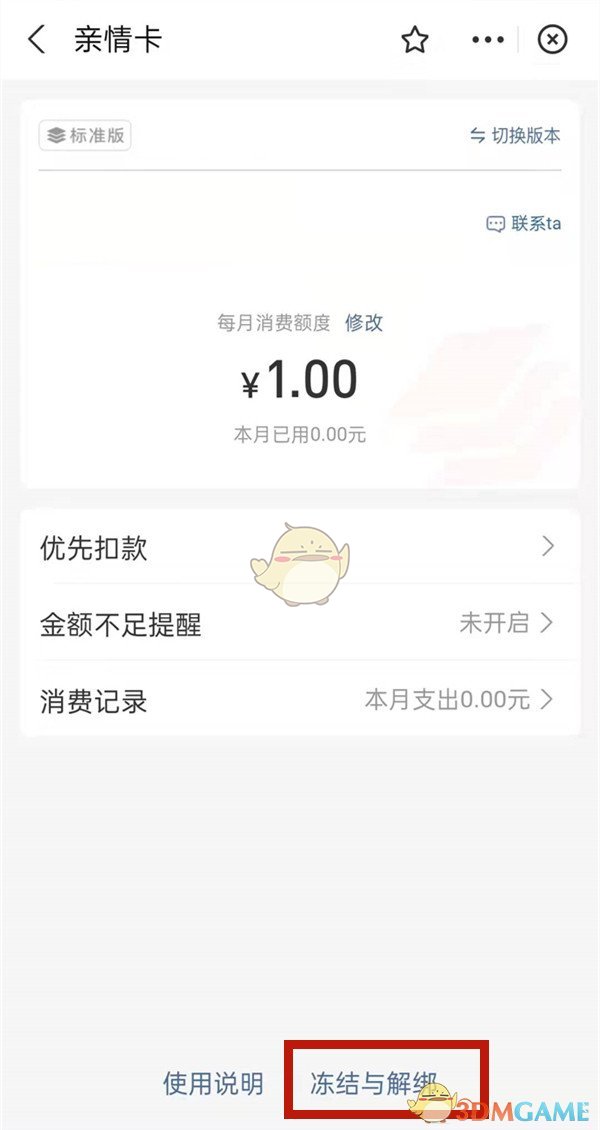Go back from the 亲情卡 page
Image resolution: width=600 pixels, height=1130 pixels.
pyautogui.click(x=37, y=40)
